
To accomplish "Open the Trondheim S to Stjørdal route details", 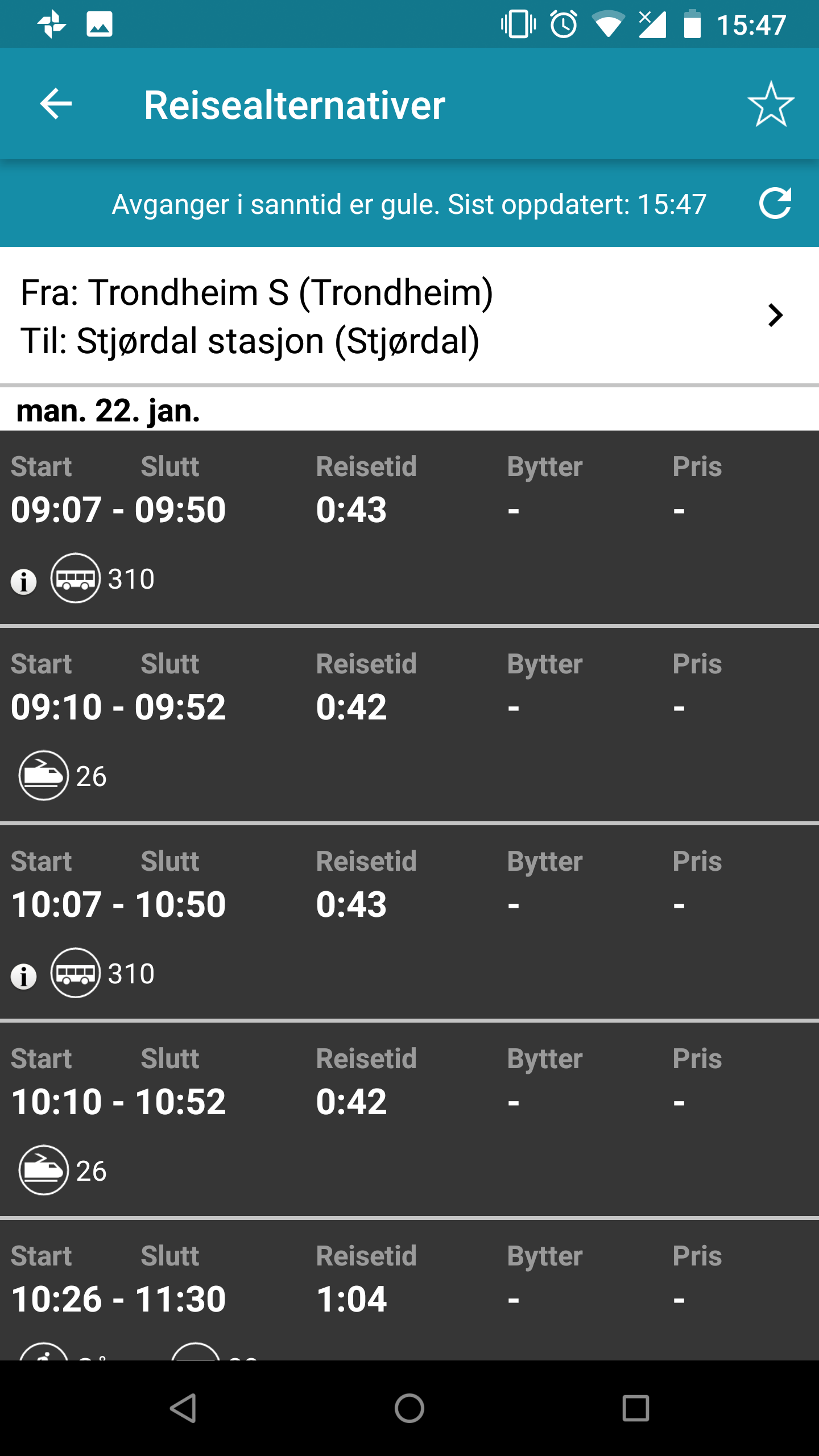I will tap(409, 316).
